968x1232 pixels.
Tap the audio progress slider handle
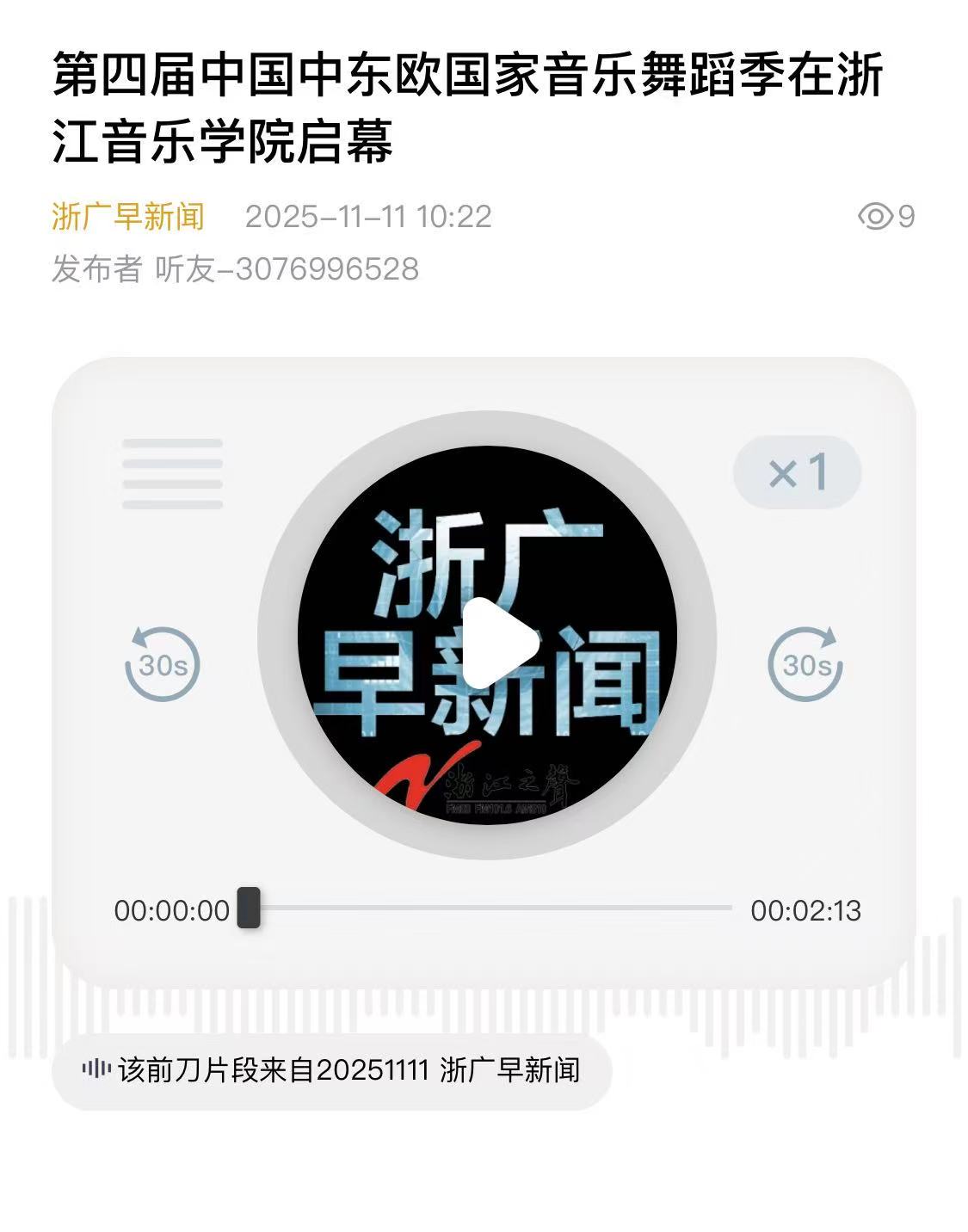[x=249, y=909]
